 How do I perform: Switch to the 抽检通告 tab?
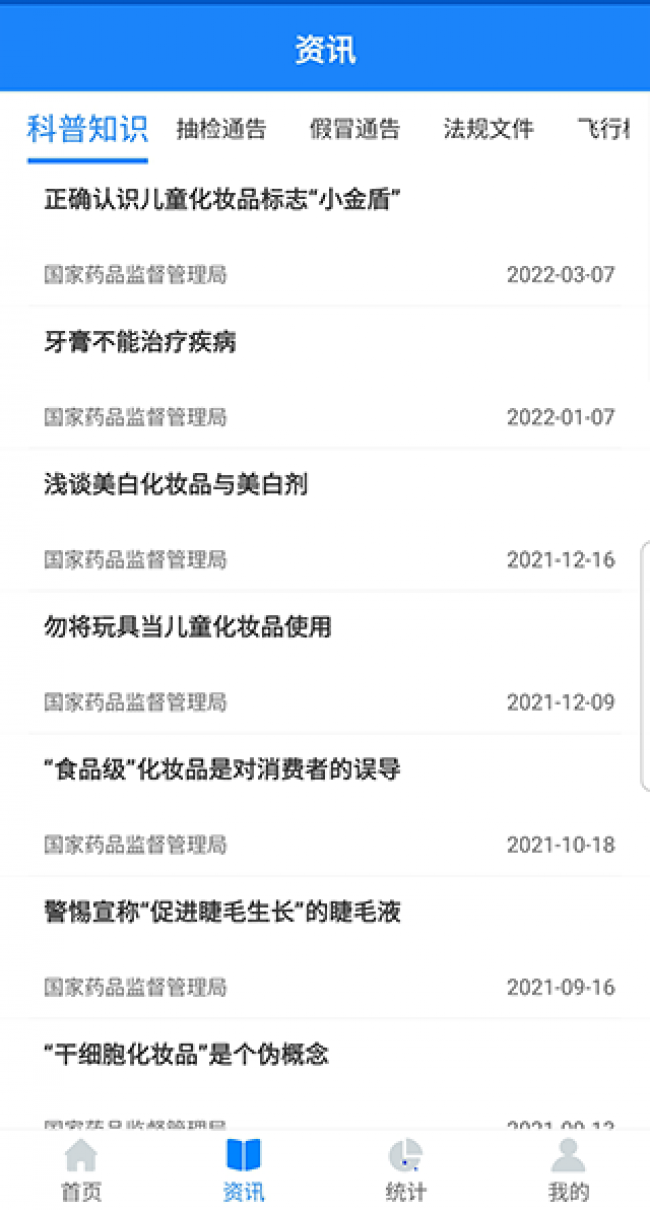click(221, 129)
